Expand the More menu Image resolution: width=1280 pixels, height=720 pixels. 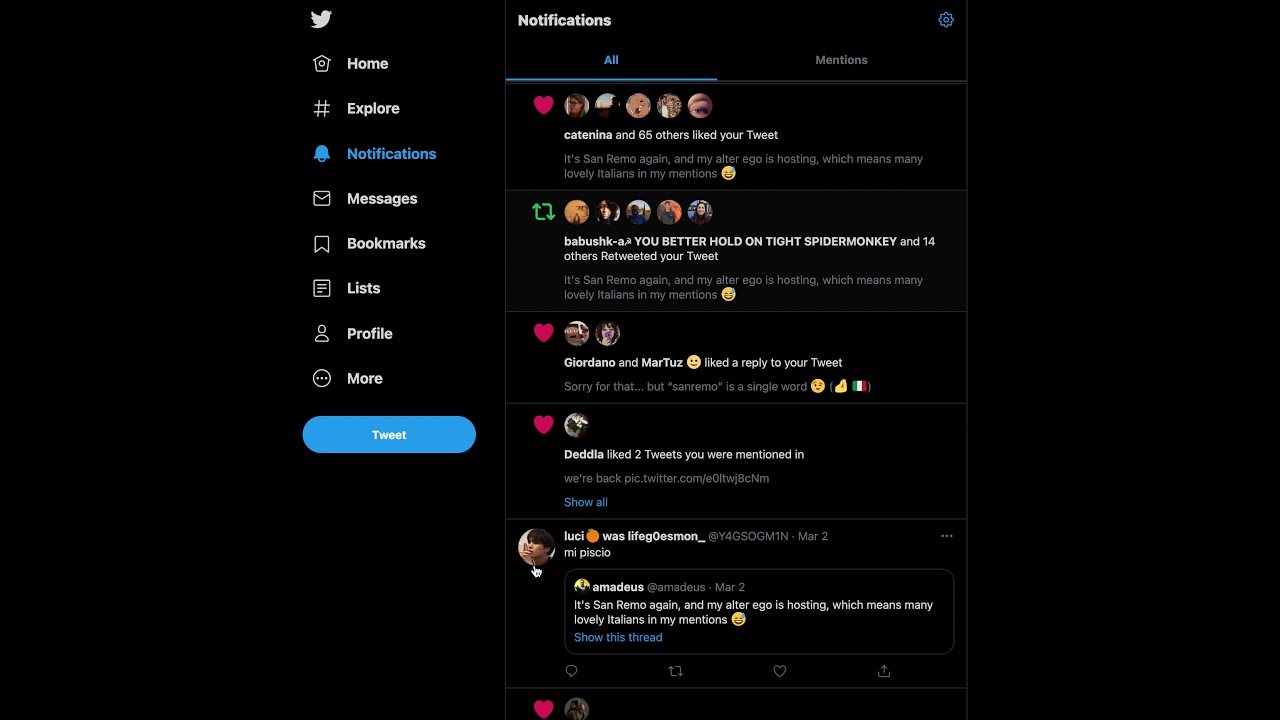(364, 379)
